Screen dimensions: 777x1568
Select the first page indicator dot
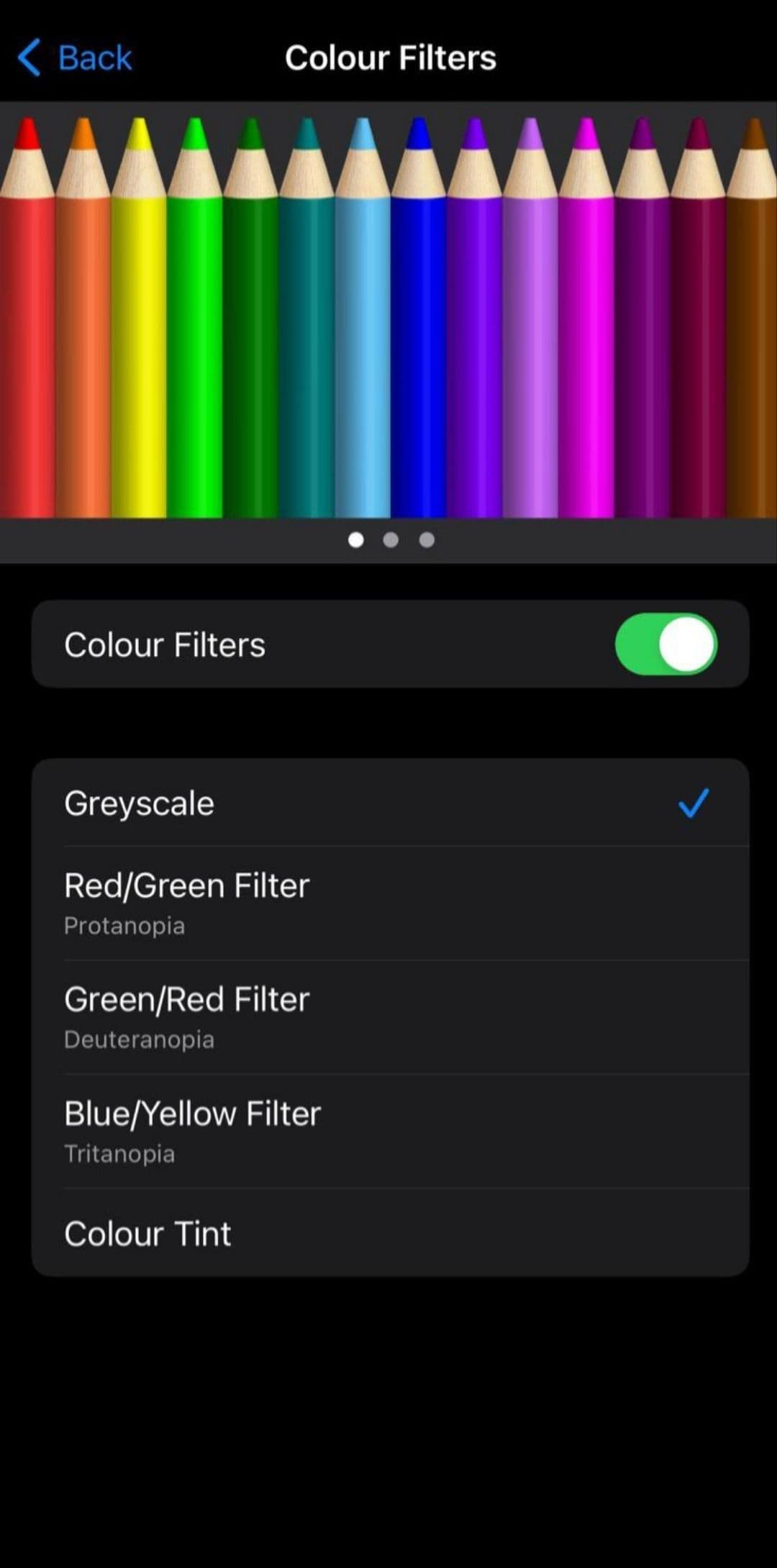point(356,539)
